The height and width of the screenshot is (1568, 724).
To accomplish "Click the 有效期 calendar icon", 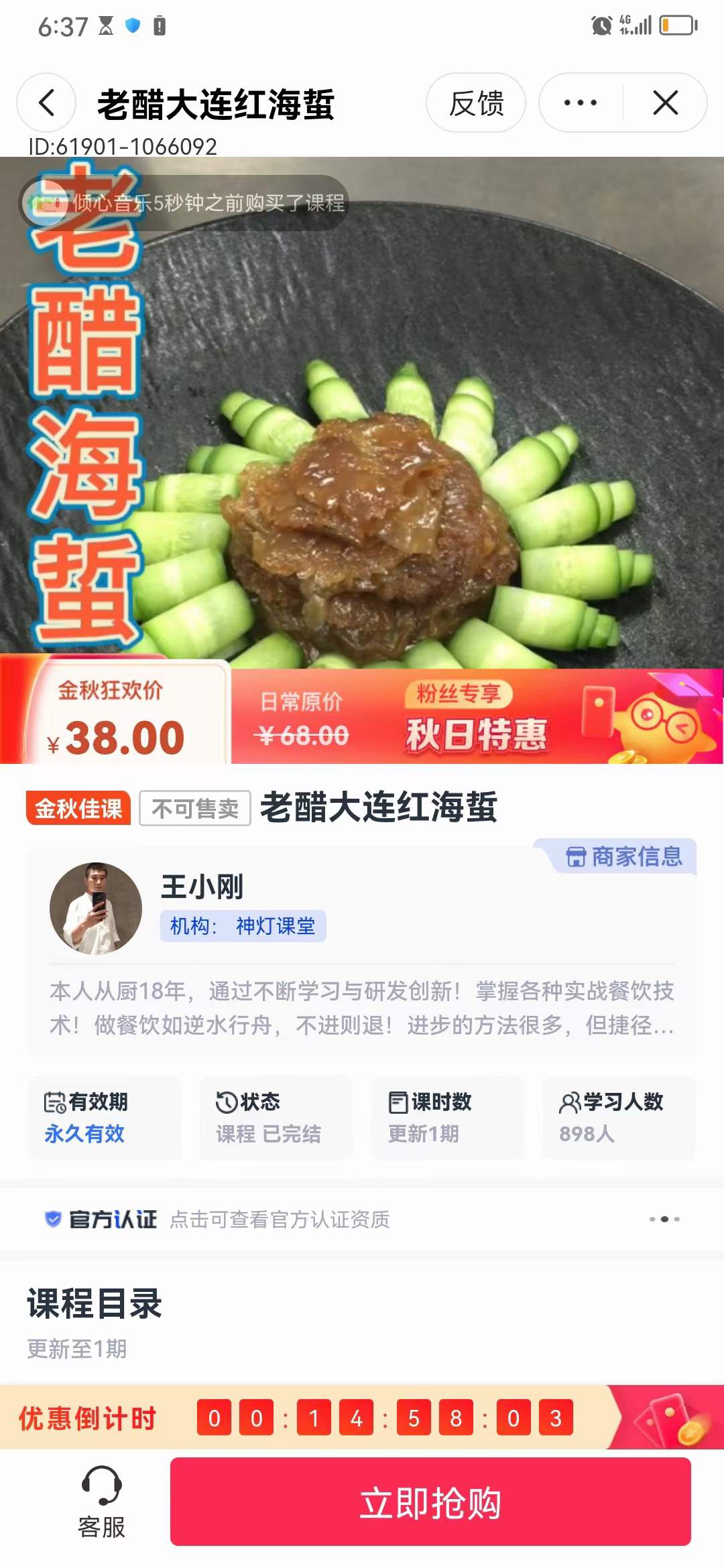I will [x=57, y=1102].
